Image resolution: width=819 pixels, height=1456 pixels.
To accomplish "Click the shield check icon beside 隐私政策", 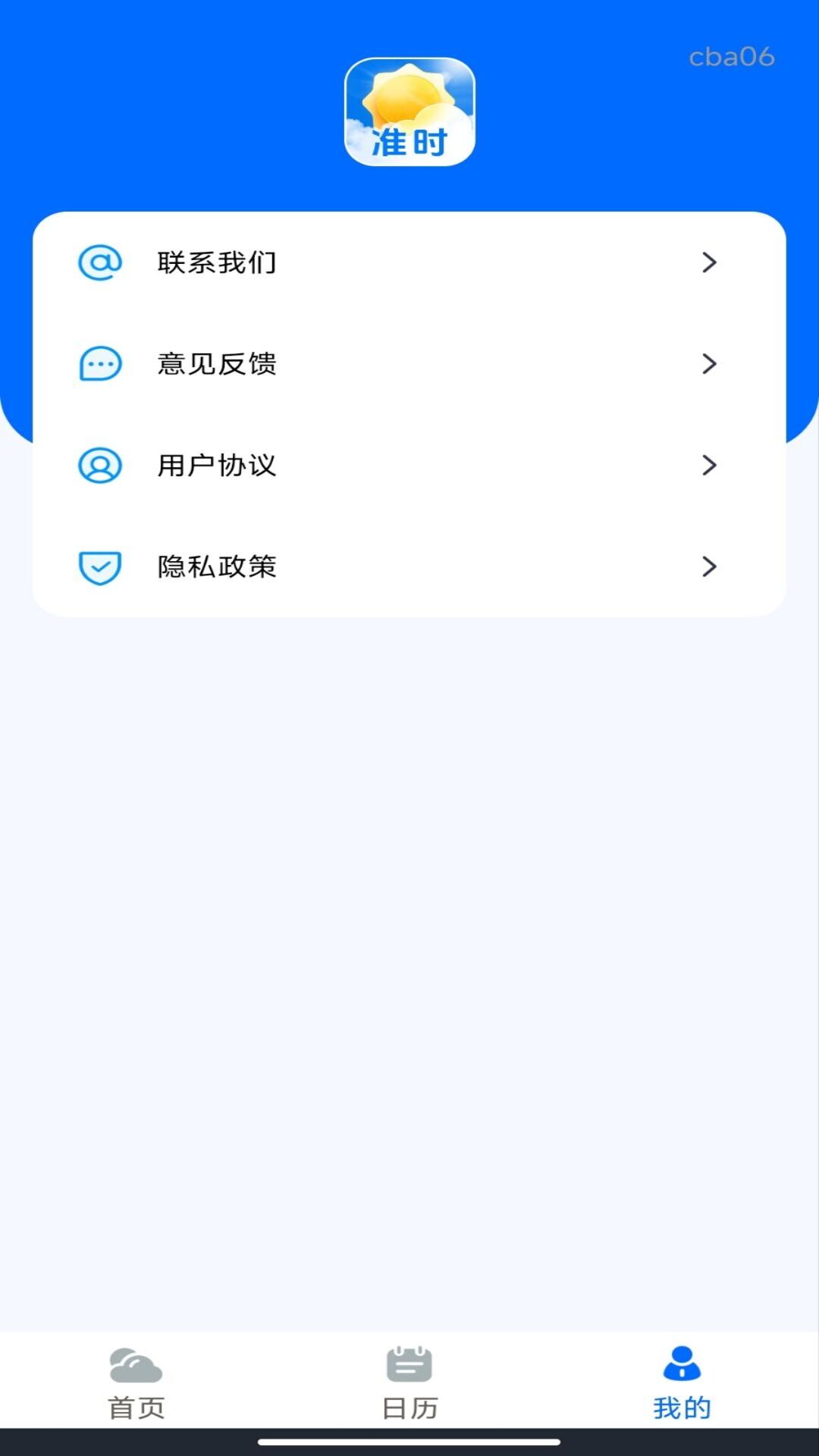I will pyautogui.click(x=99, y=567).
